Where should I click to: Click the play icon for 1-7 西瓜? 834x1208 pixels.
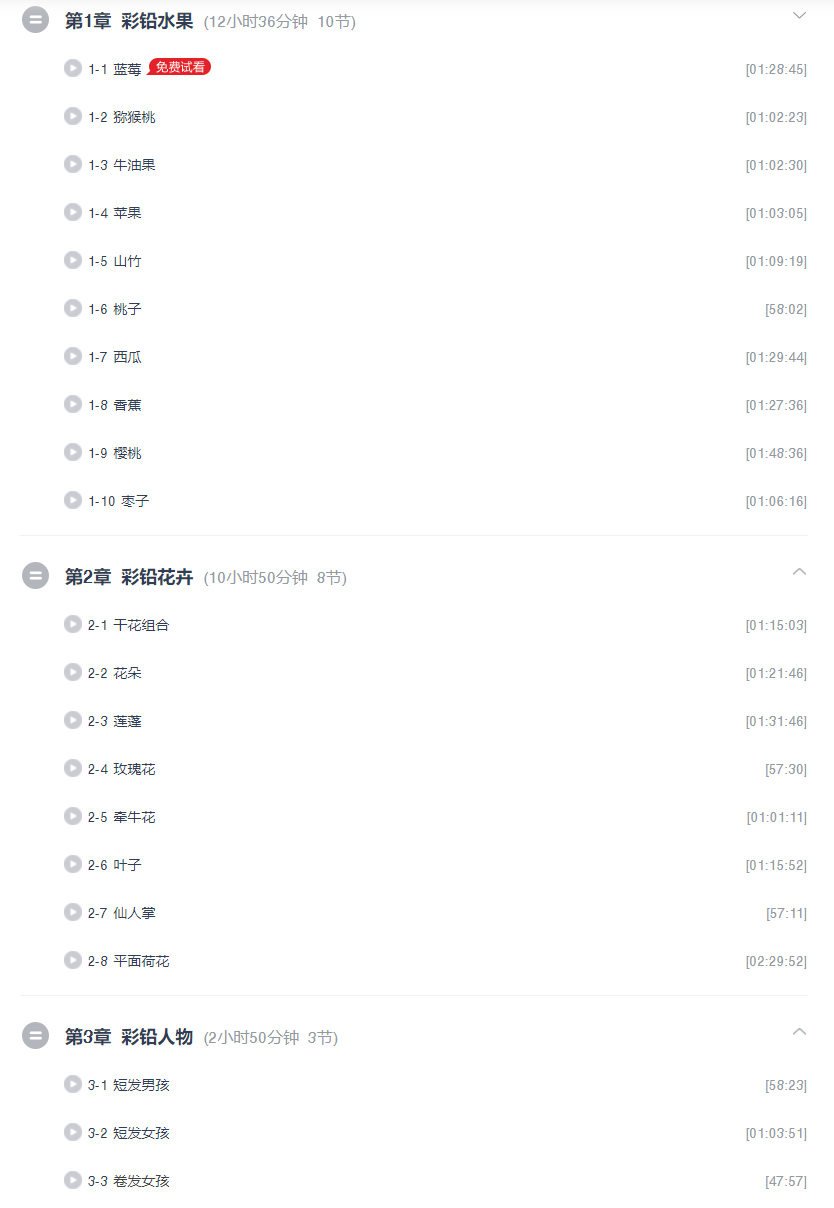[x=73, y=356]
